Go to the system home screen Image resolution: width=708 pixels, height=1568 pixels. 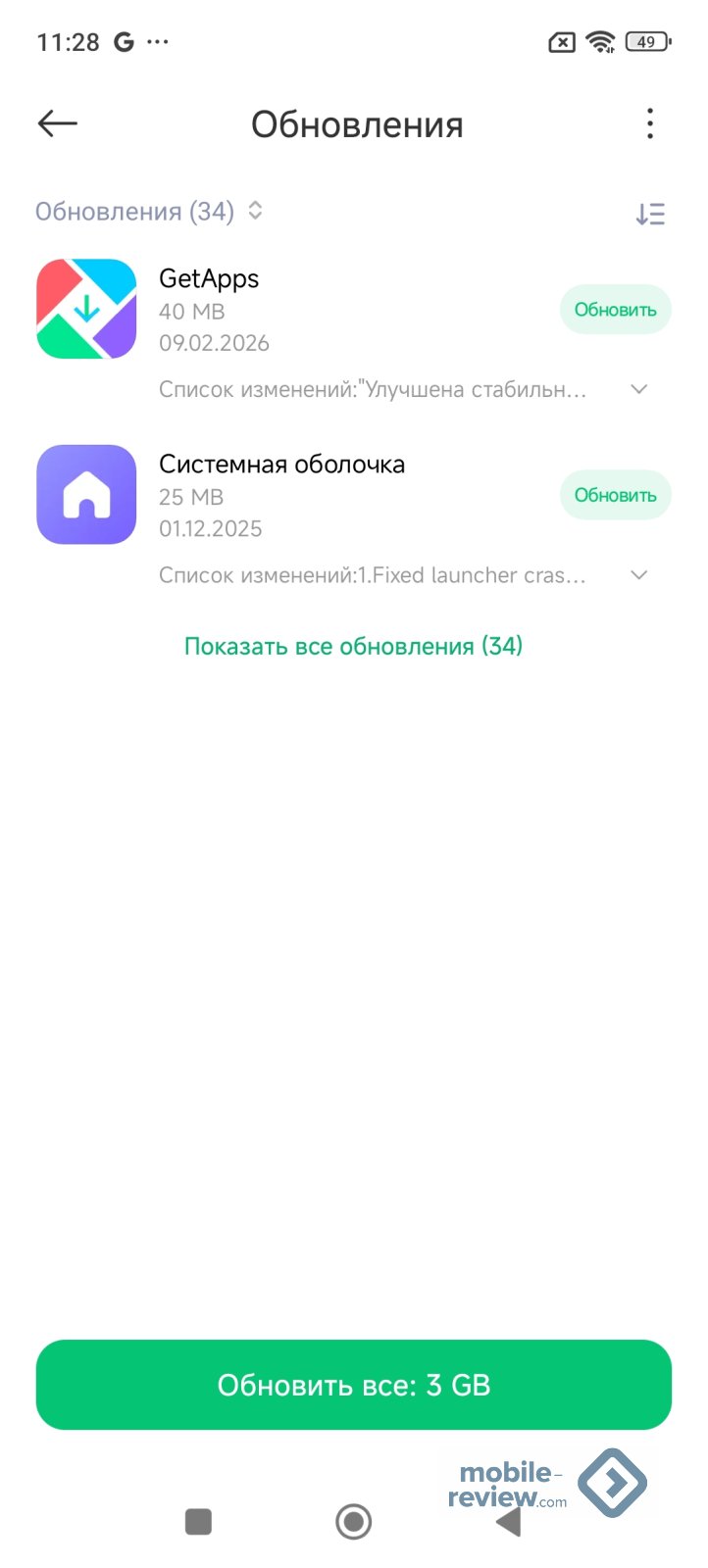[x=353, y=1521]
